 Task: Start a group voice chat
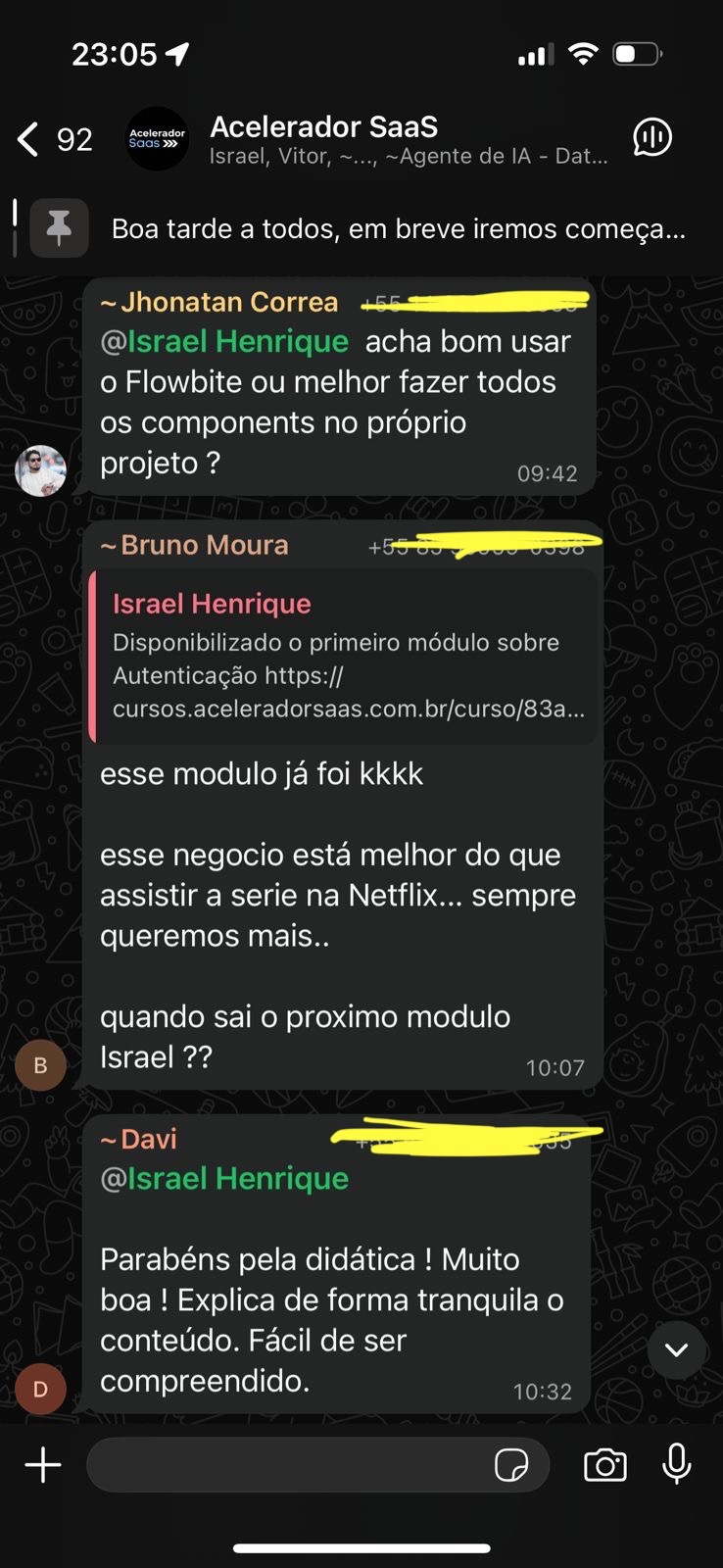tap(651, 138)
